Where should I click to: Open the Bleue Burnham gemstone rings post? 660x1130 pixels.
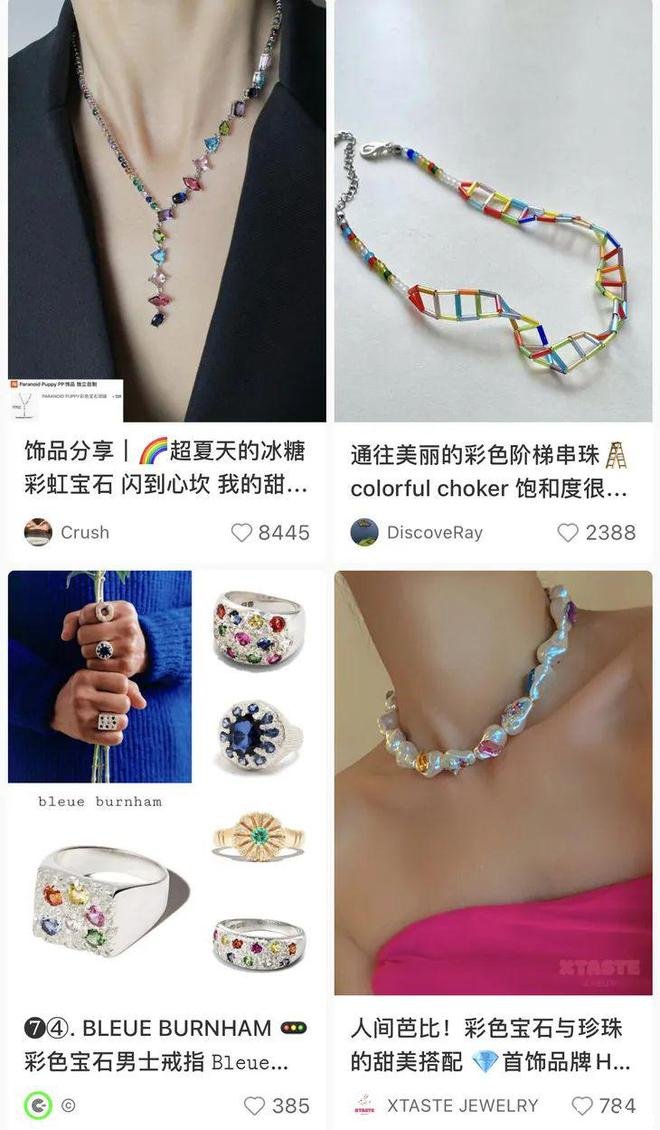[x=166, y=780]
